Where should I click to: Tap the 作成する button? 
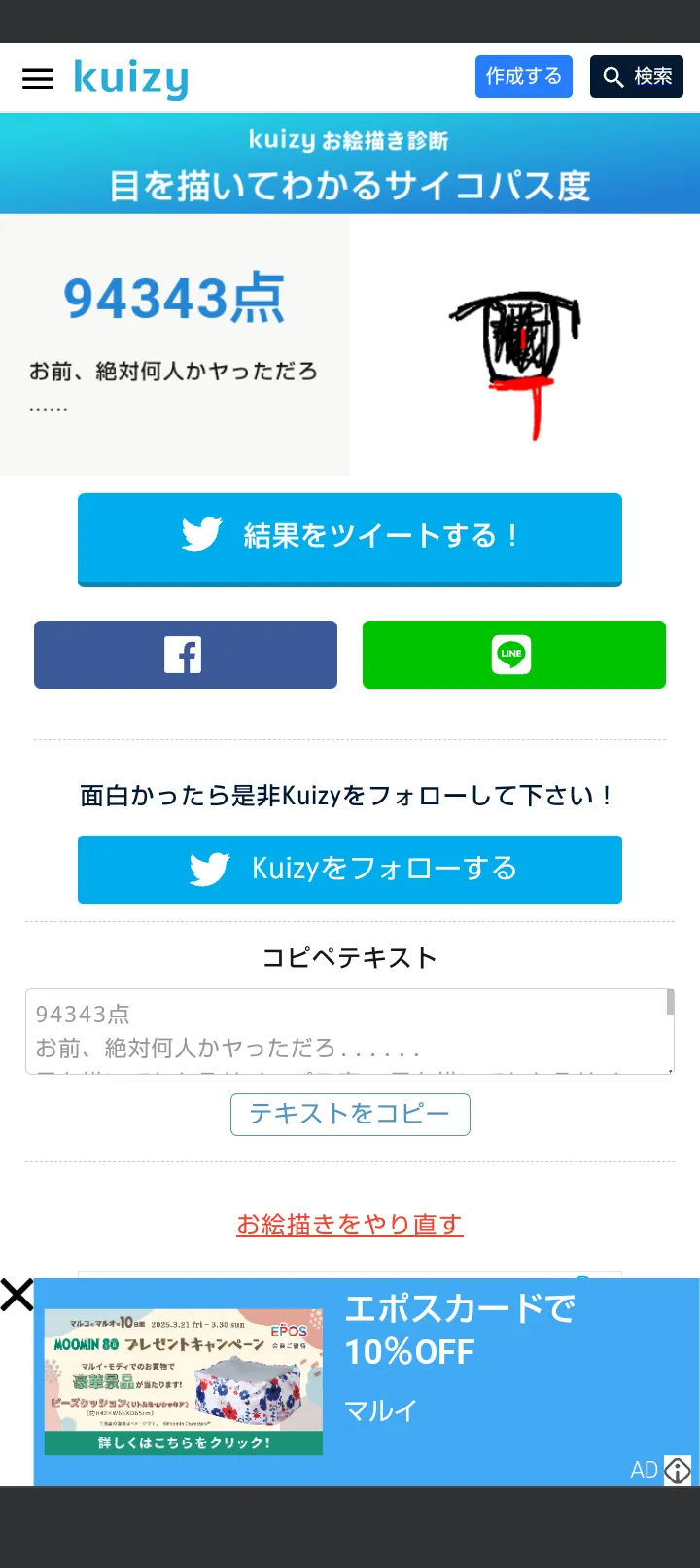[524, 77]
